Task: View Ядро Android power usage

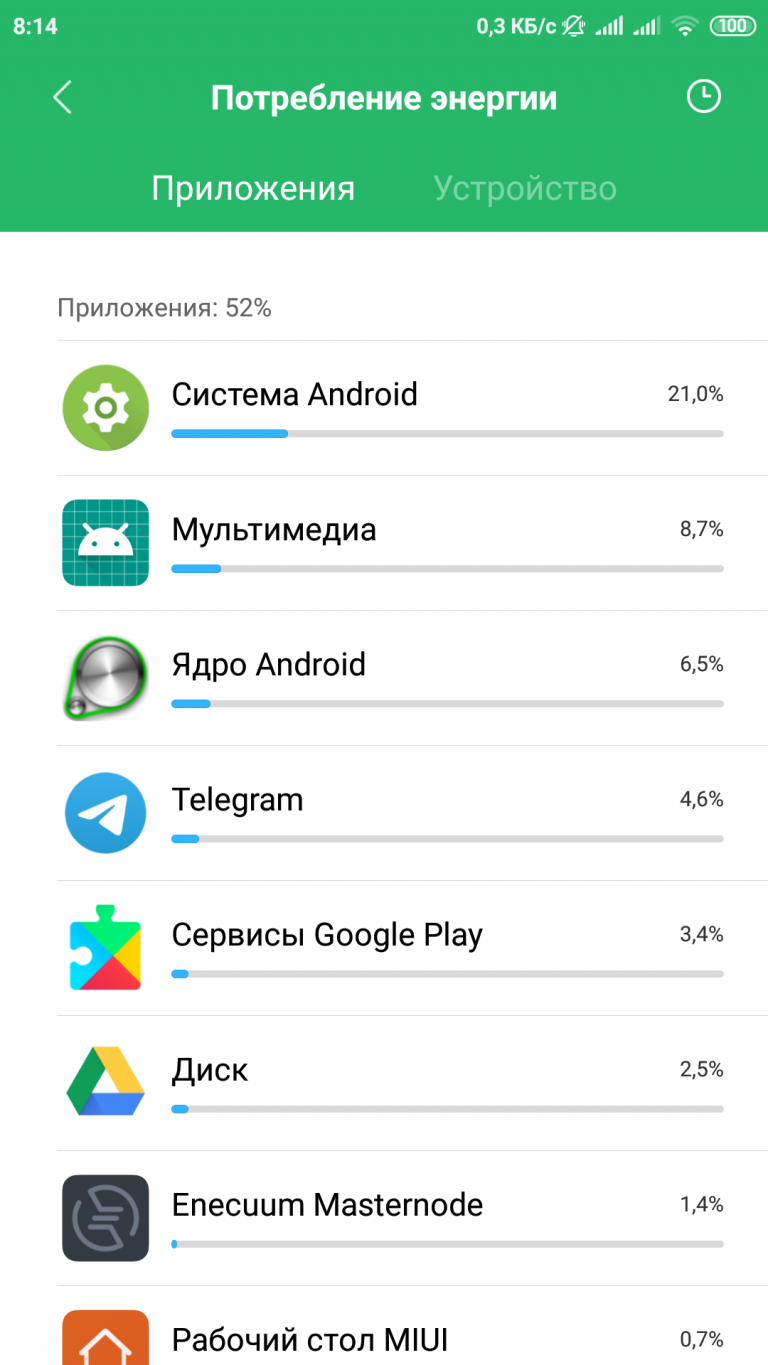Action: tap(412, 678)
